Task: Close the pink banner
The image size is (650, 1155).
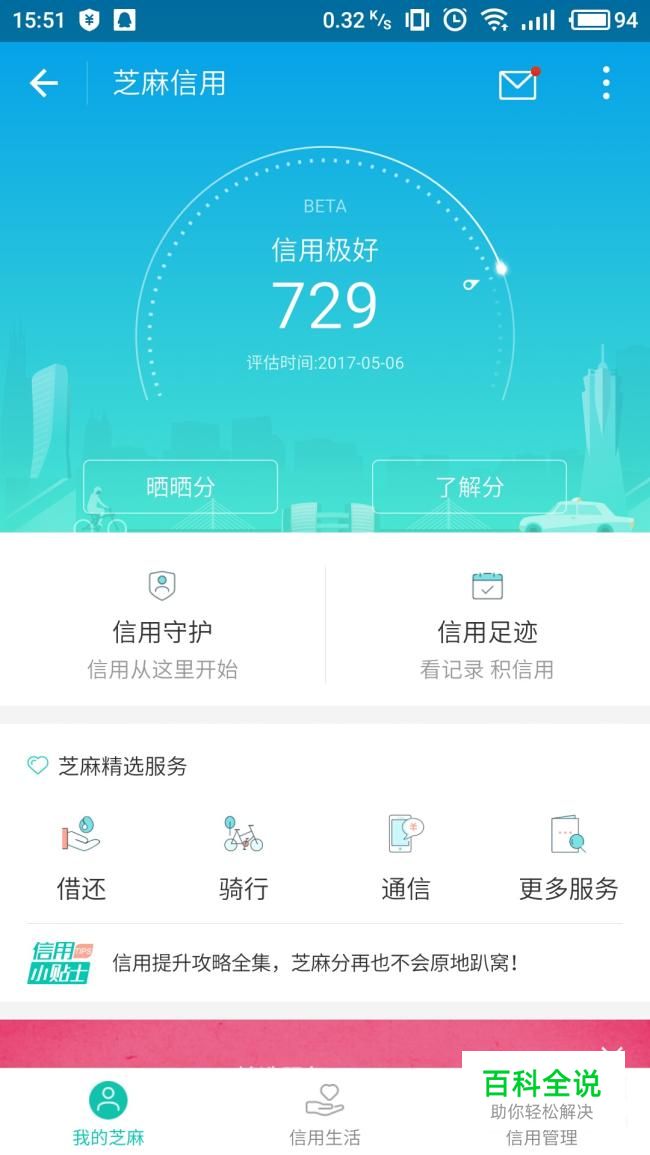Action: tap(613, 1052)
